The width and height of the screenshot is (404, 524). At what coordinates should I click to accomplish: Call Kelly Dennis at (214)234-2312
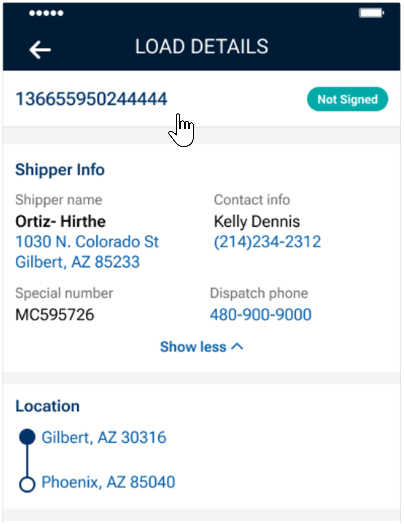tap(267, 242)
